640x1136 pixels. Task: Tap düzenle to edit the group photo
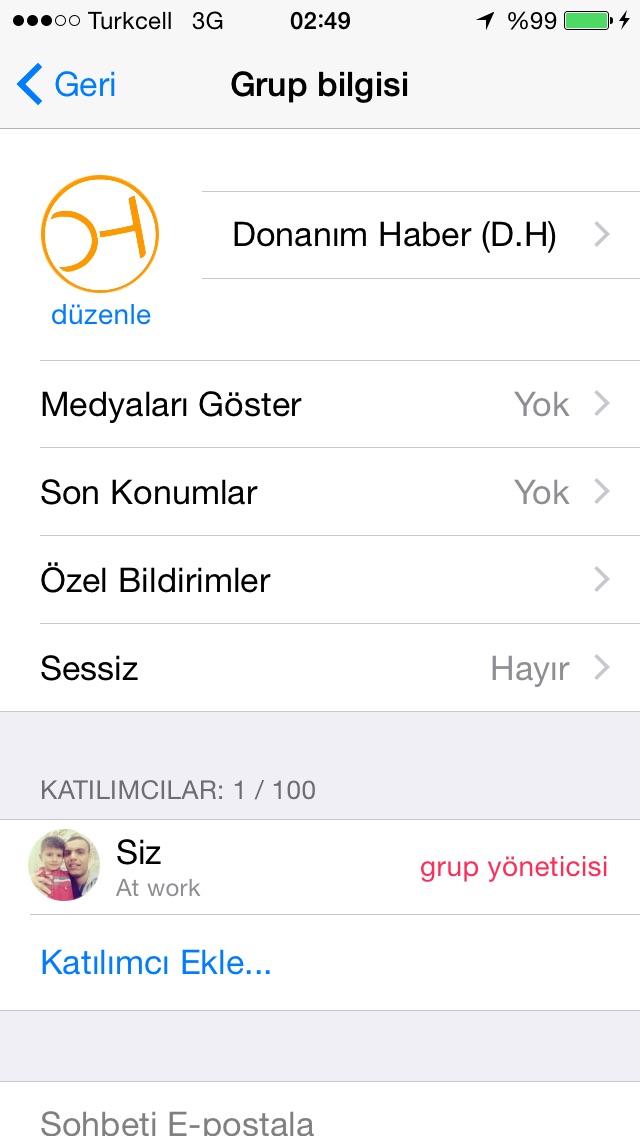(x=101, y=315)
